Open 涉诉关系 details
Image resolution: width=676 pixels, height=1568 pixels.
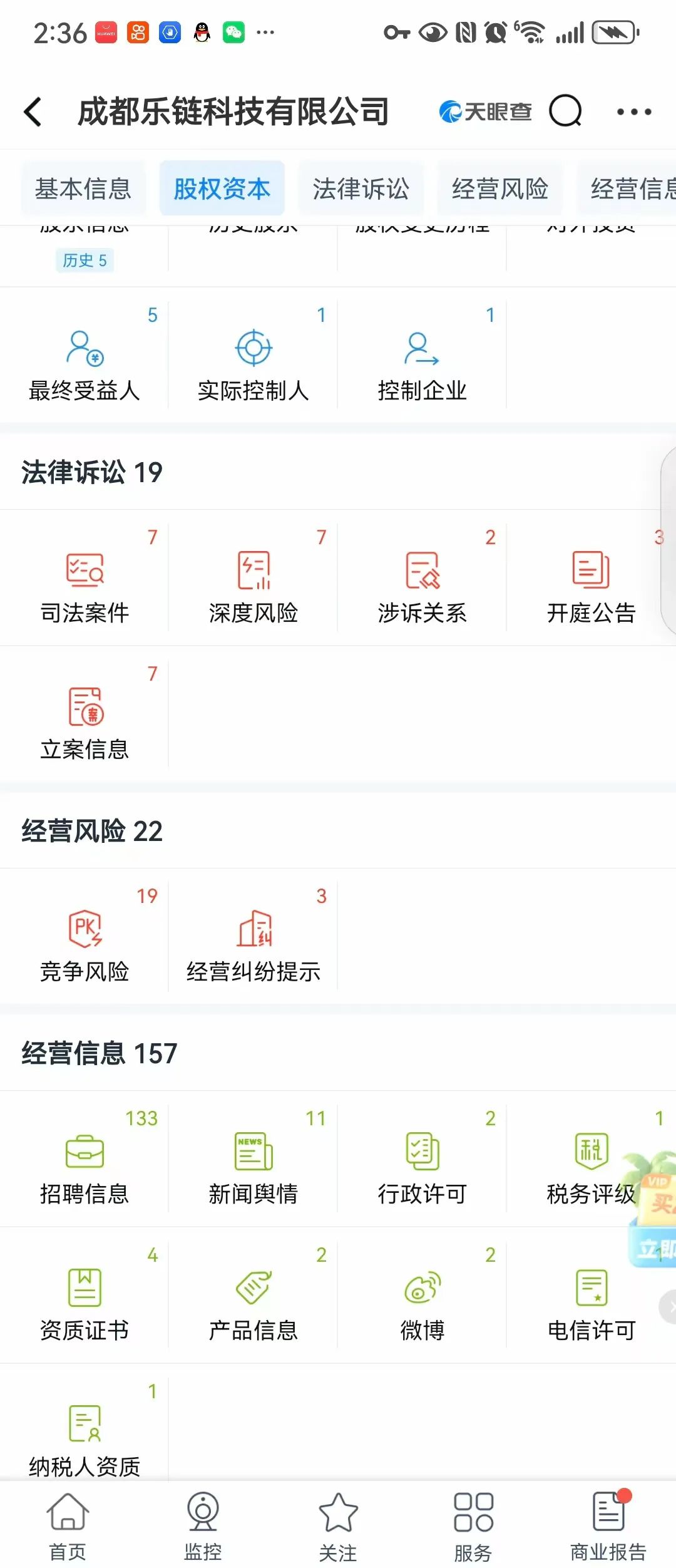[422, 582]
